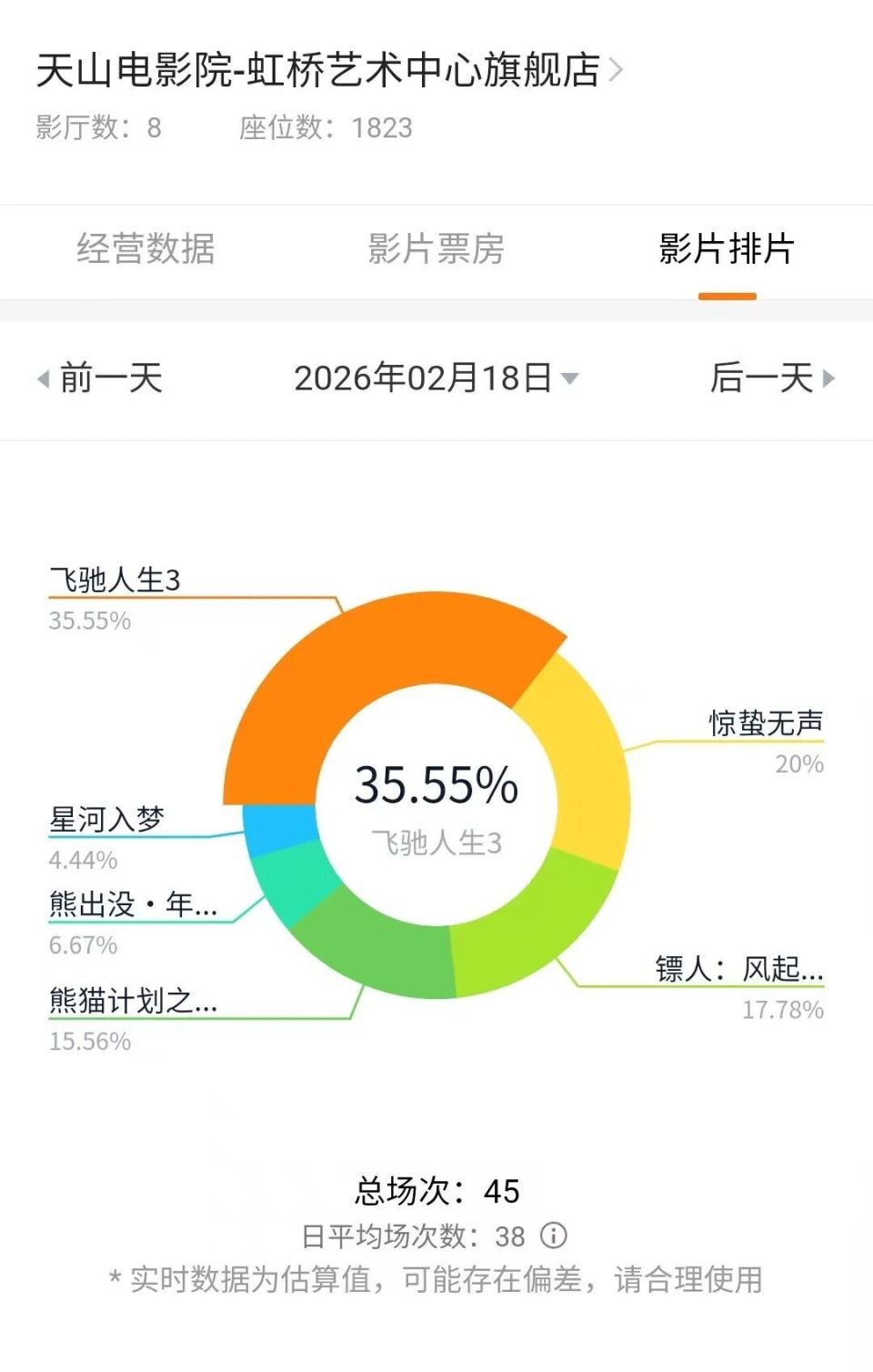
Task: Select the 影片排片 tab
Action: pos(724,250)
